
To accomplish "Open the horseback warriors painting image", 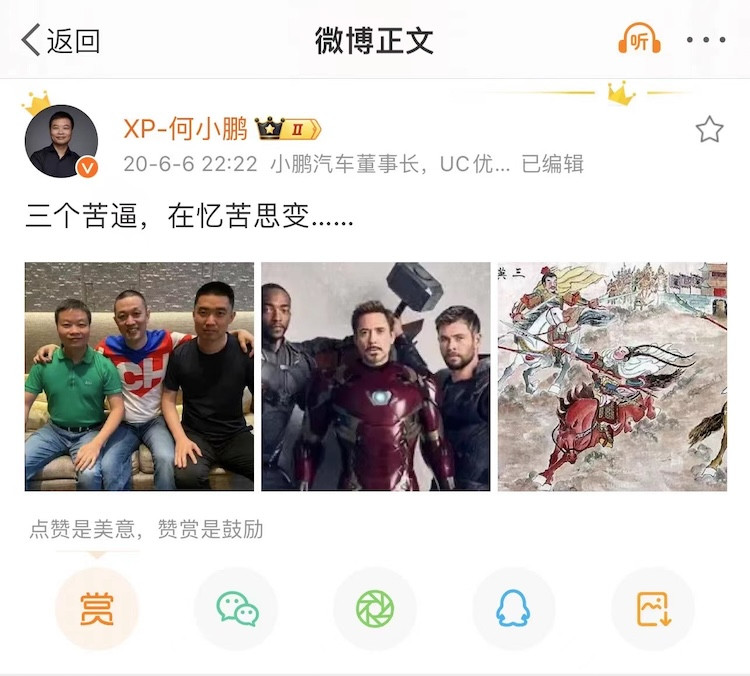I will click(x=612, y=376).
